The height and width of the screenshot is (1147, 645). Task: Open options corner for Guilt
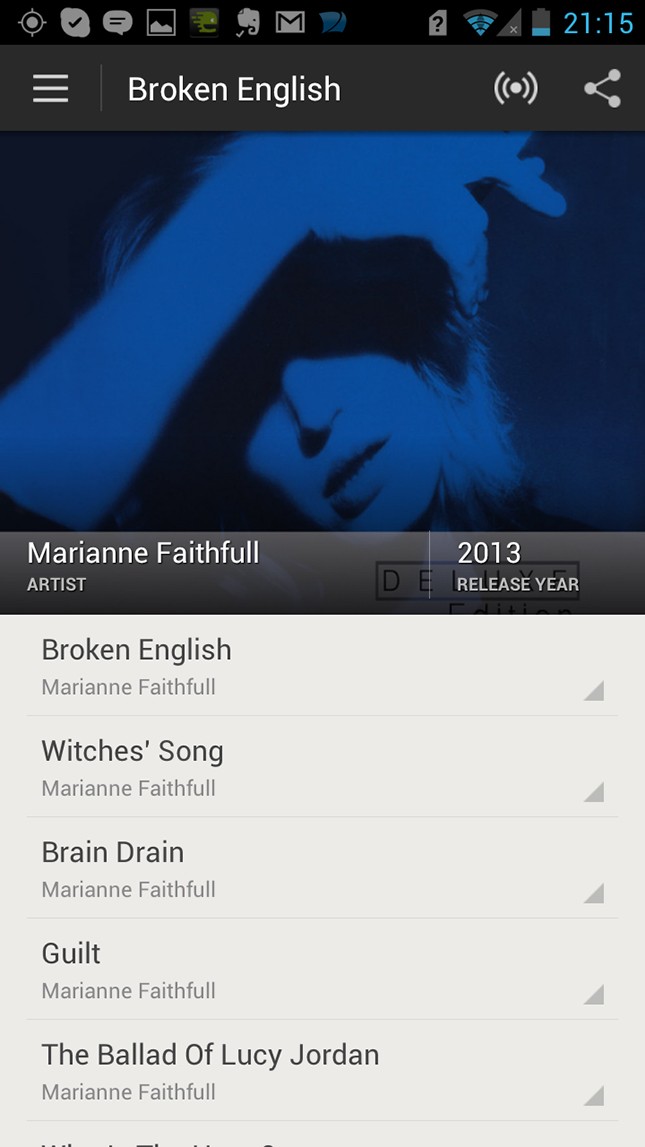[x=594, y=994]
